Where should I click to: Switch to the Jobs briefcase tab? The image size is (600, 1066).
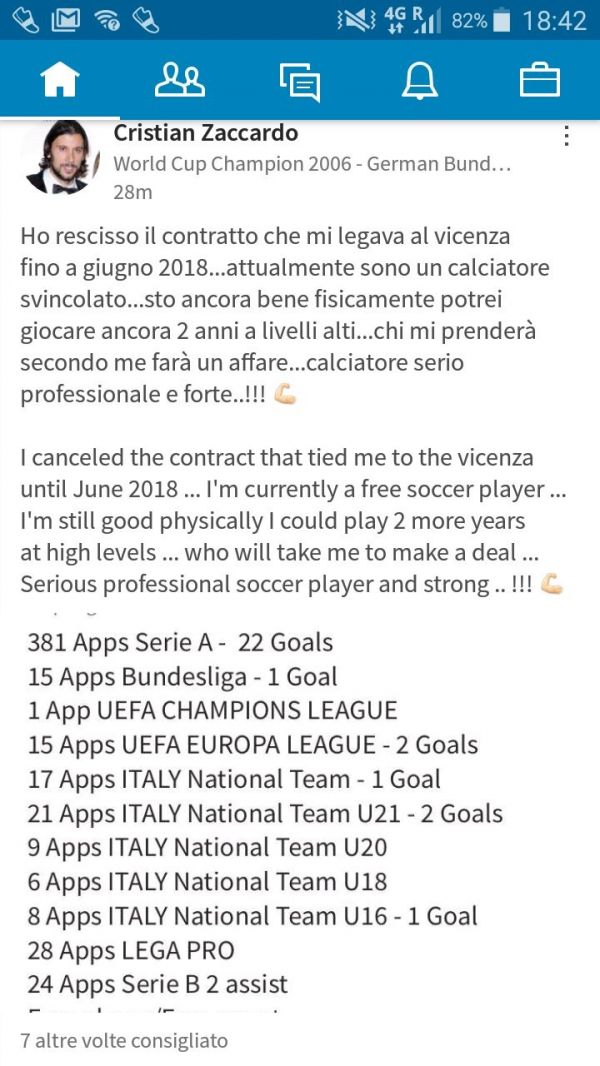coord(540,80)
